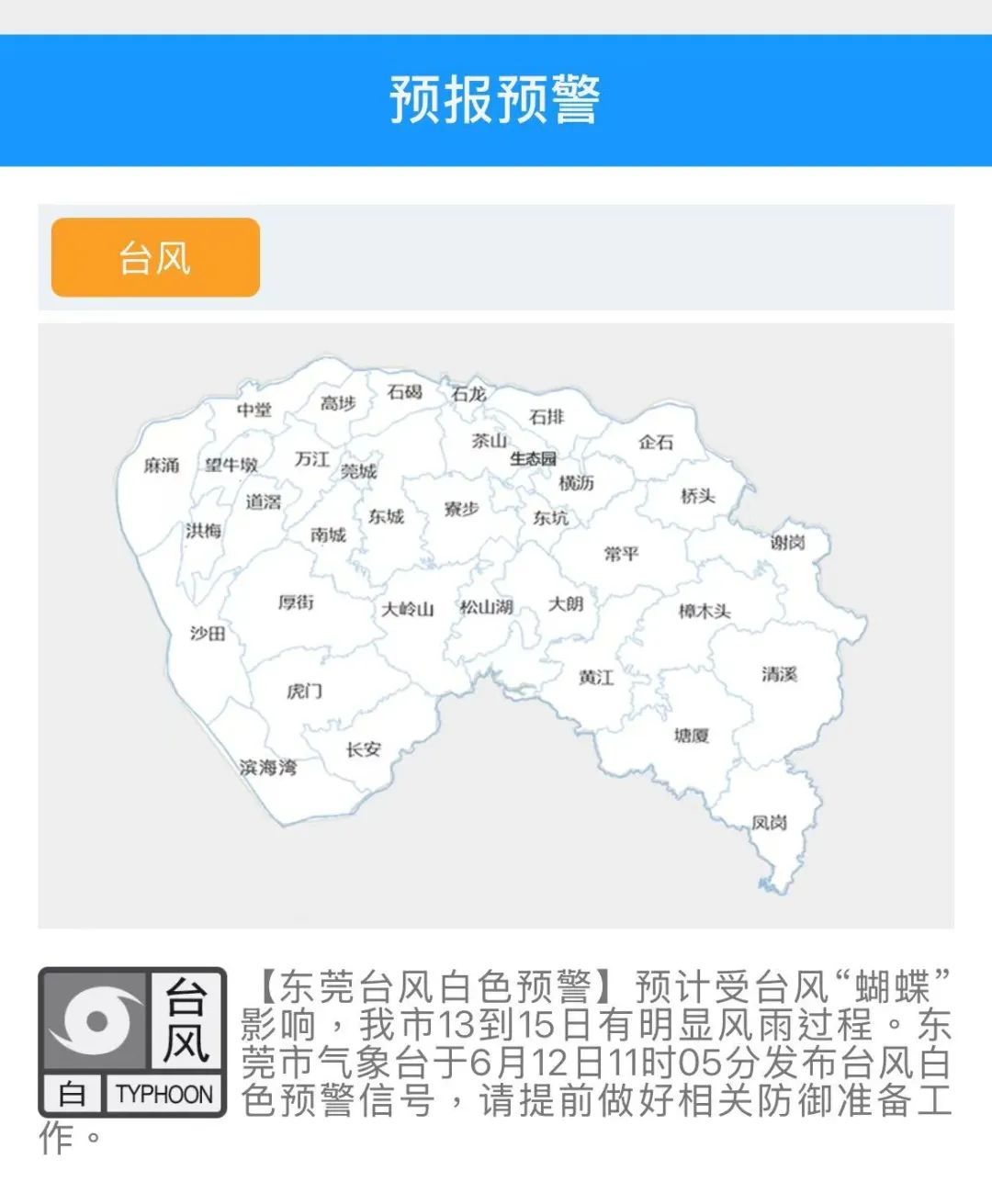Select the orange 台风 warning tab
The image size is (992, 1204).
tap(155, 257)
